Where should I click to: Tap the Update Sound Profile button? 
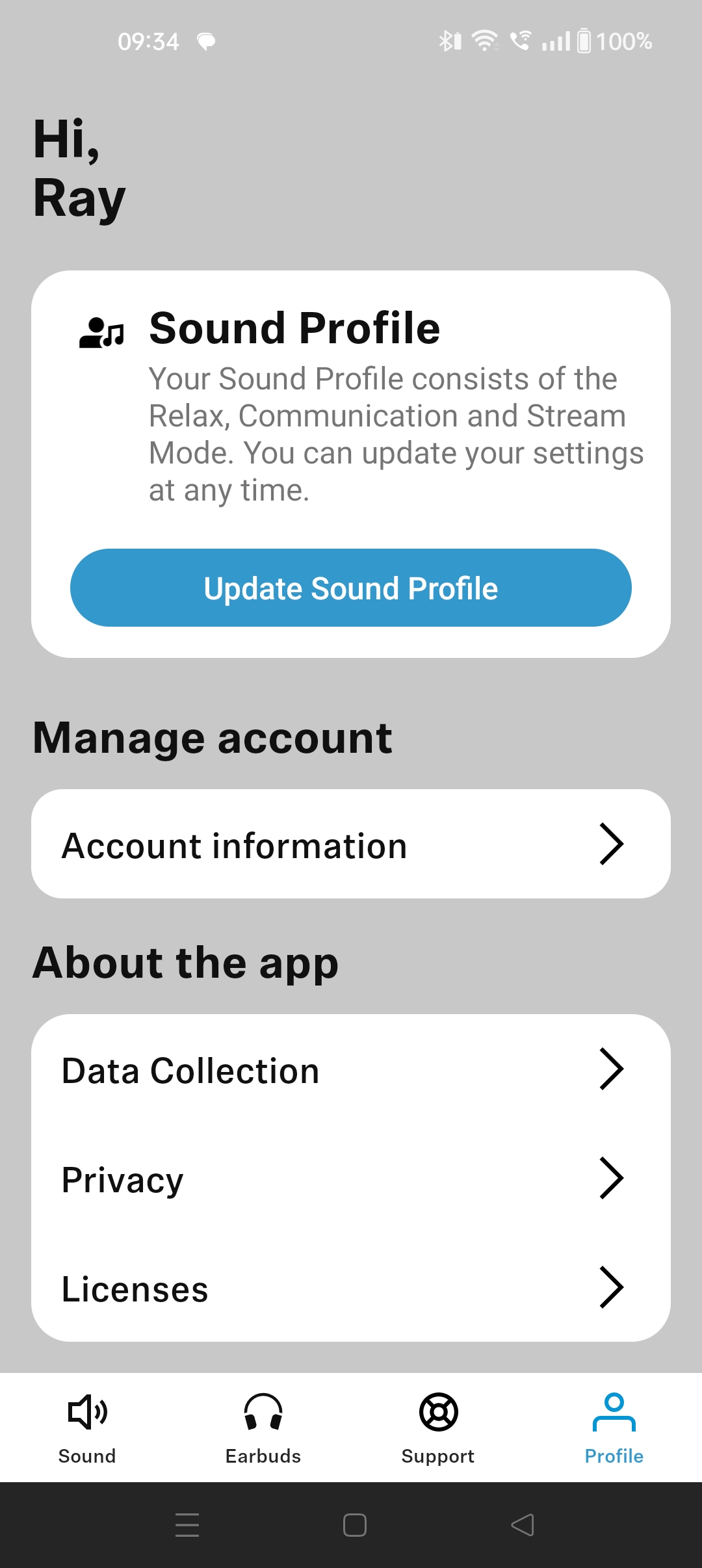[x=351, y=588]
